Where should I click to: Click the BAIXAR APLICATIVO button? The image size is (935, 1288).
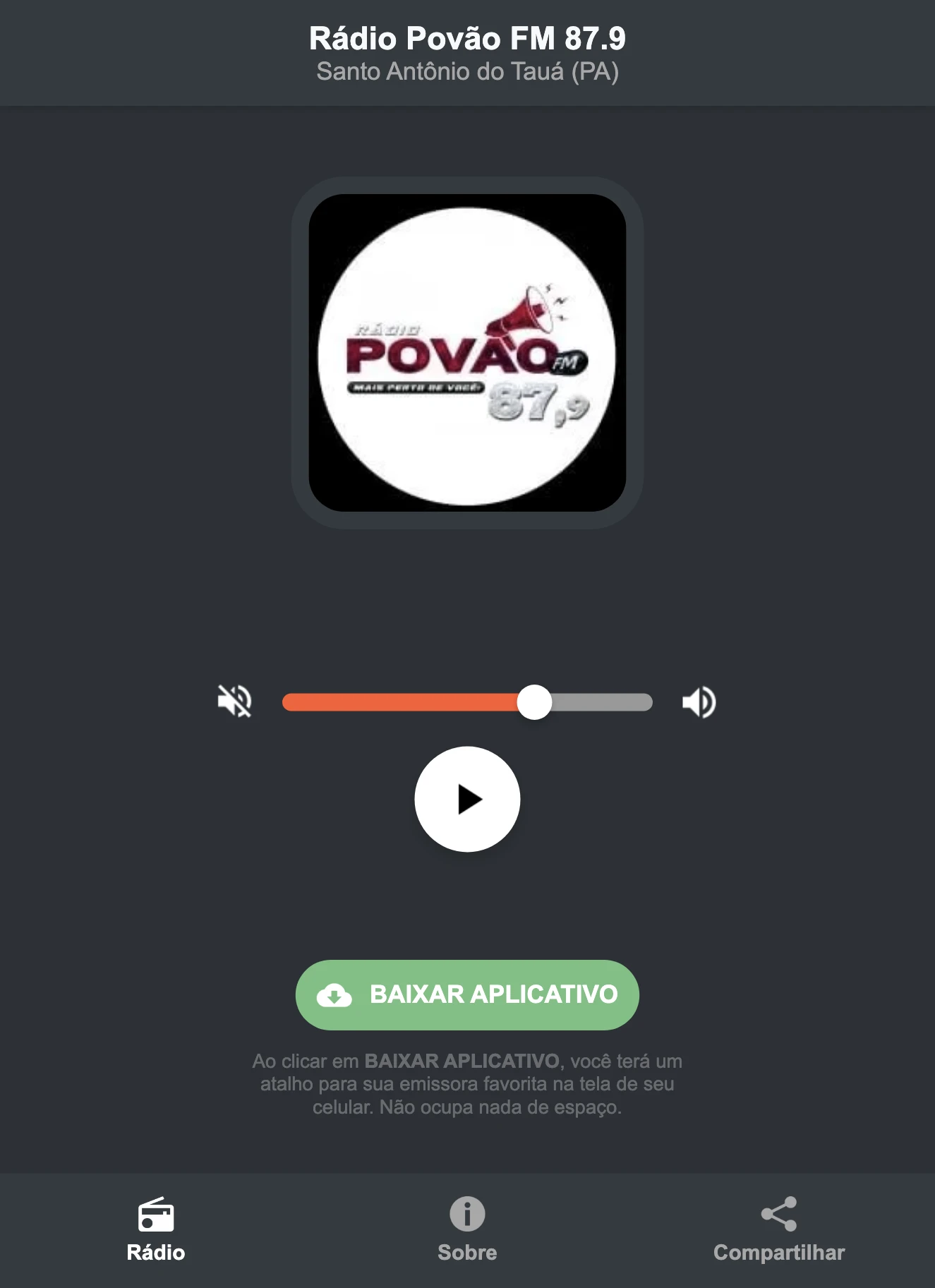tap(466, 995)
